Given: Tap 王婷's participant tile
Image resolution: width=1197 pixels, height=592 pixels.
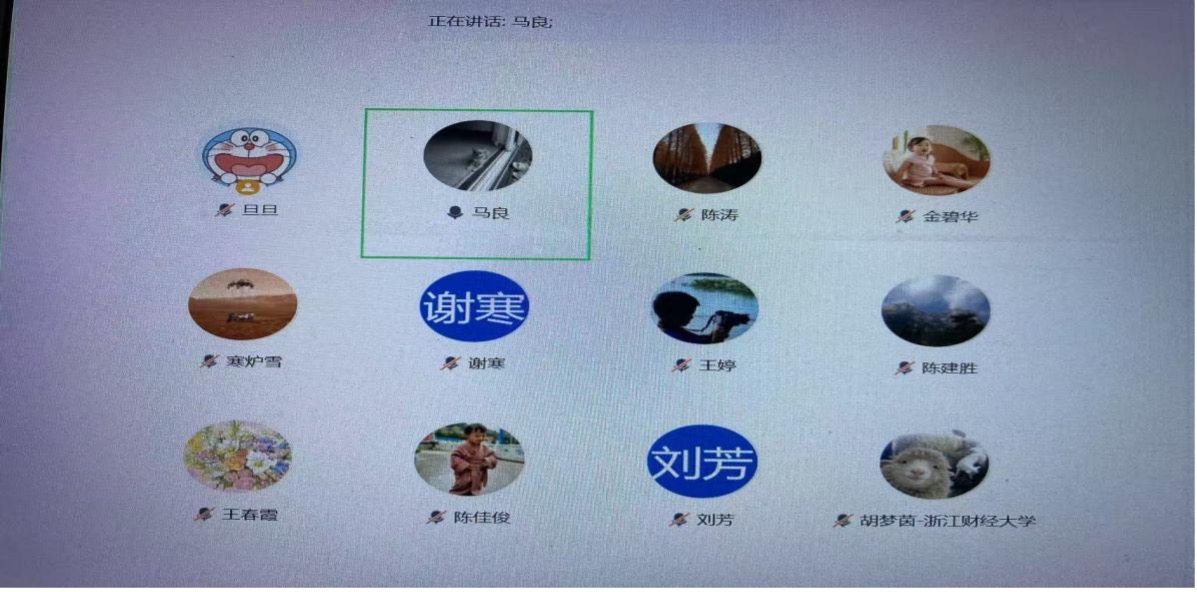Looking at the screenshot, I should pyautogui.click(x=705, y=309).
